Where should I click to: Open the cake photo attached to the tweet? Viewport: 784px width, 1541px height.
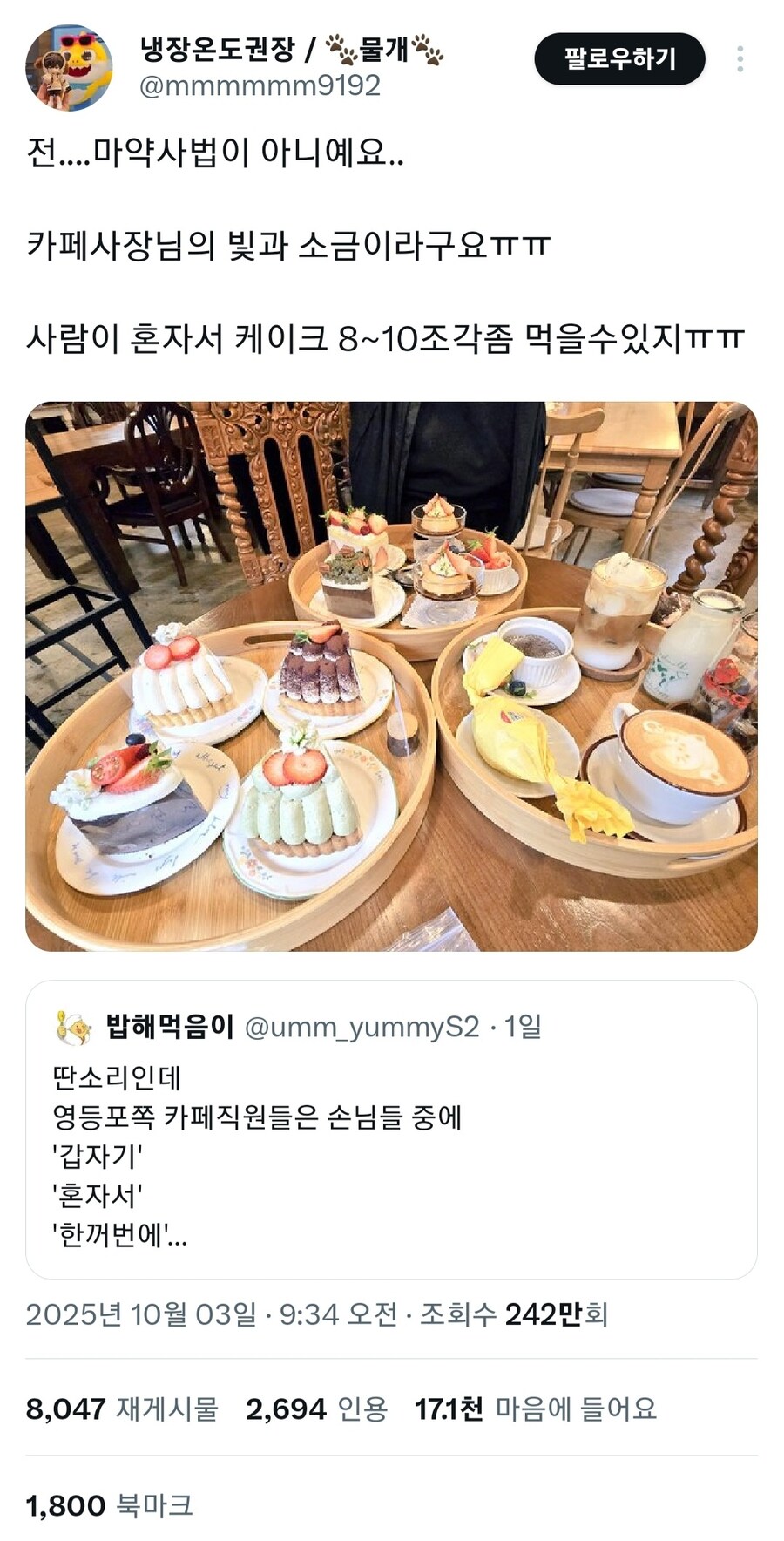391,675
